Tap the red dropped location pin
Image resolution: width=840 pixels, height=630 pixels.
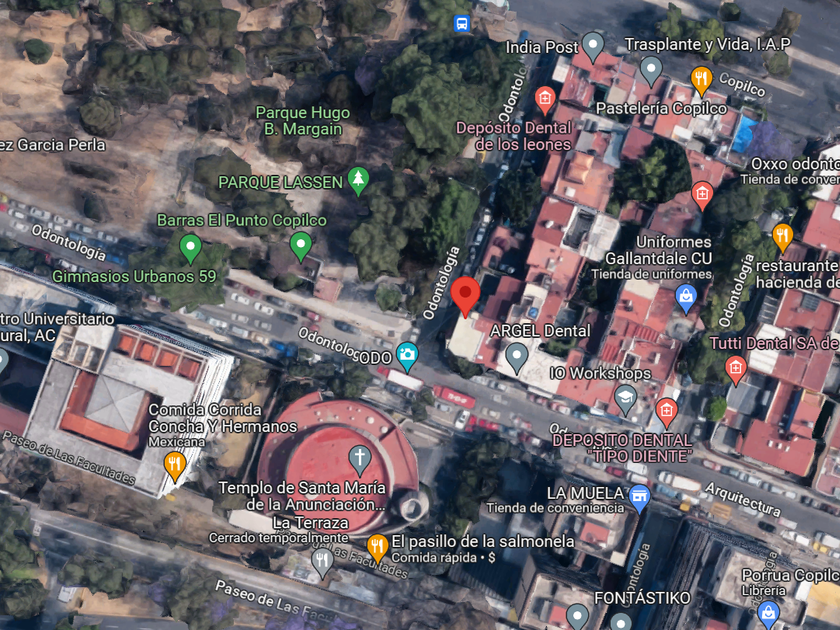pyautogui.click(x=465, y=297)
